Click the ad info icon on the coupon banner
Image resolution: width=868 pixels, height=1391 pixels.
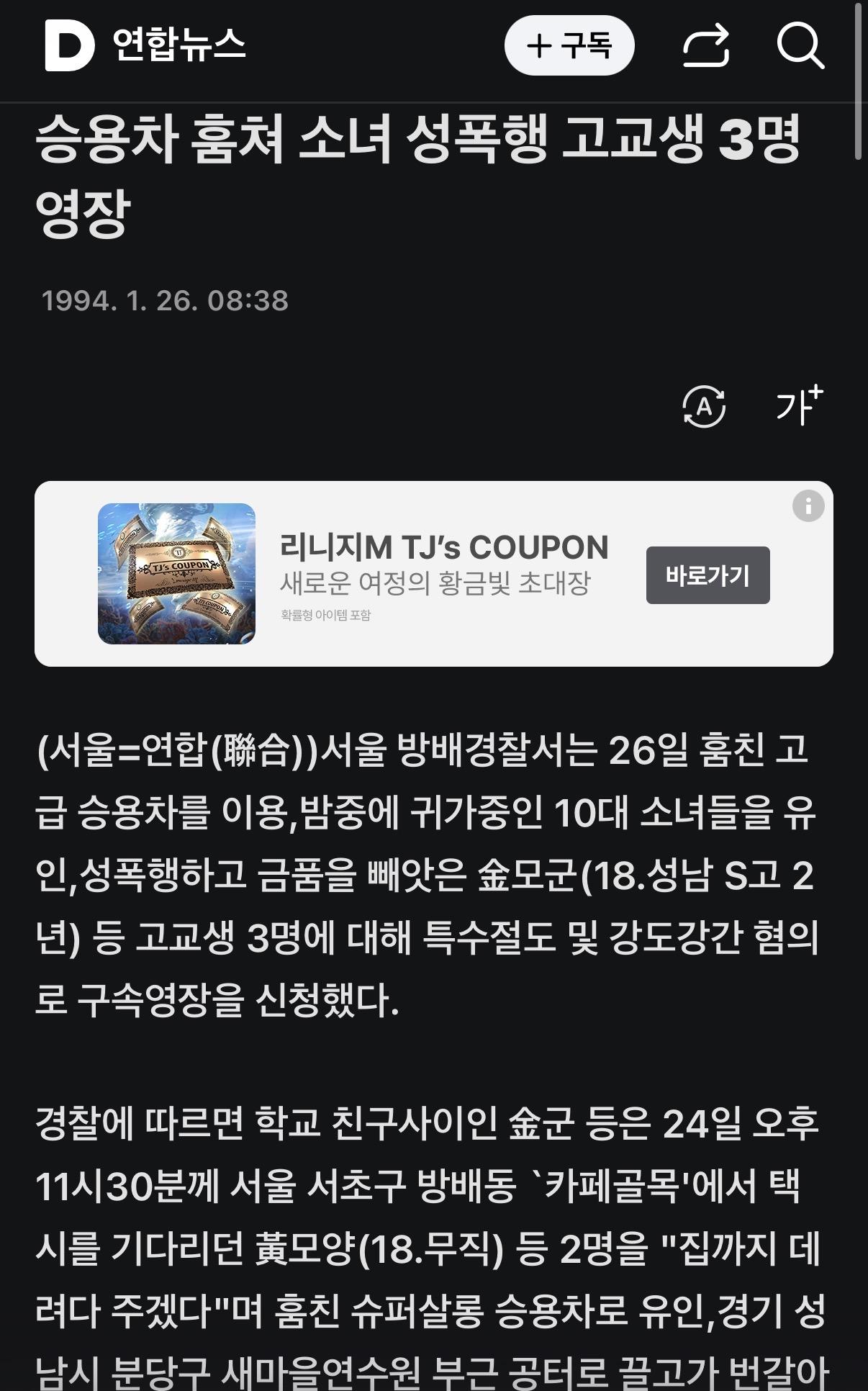pos(806,506)
